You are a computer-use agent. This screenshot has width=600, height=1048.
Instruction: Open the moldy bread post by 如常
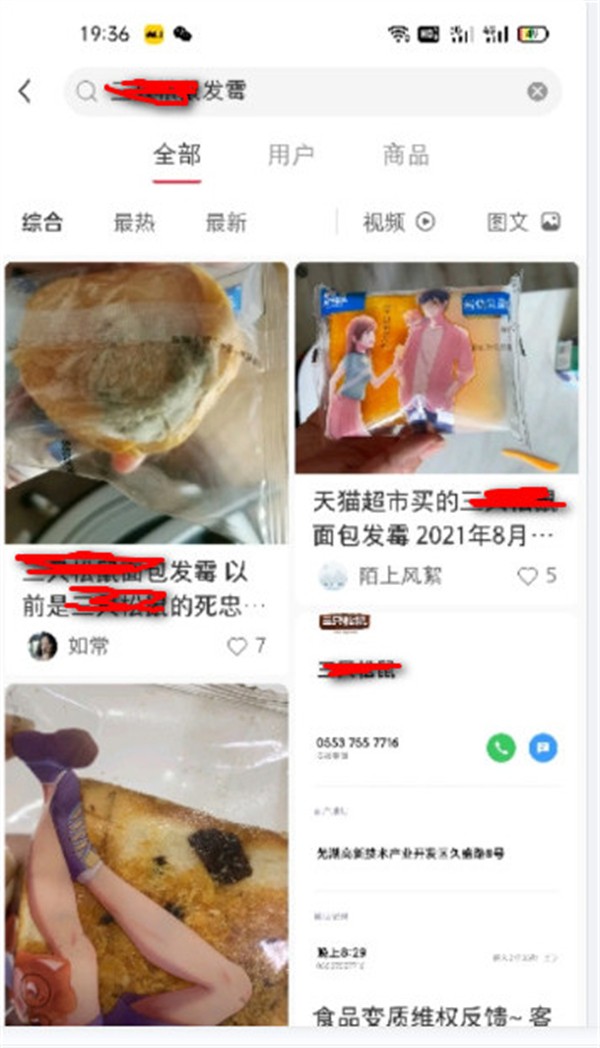[x=146, y=402]
